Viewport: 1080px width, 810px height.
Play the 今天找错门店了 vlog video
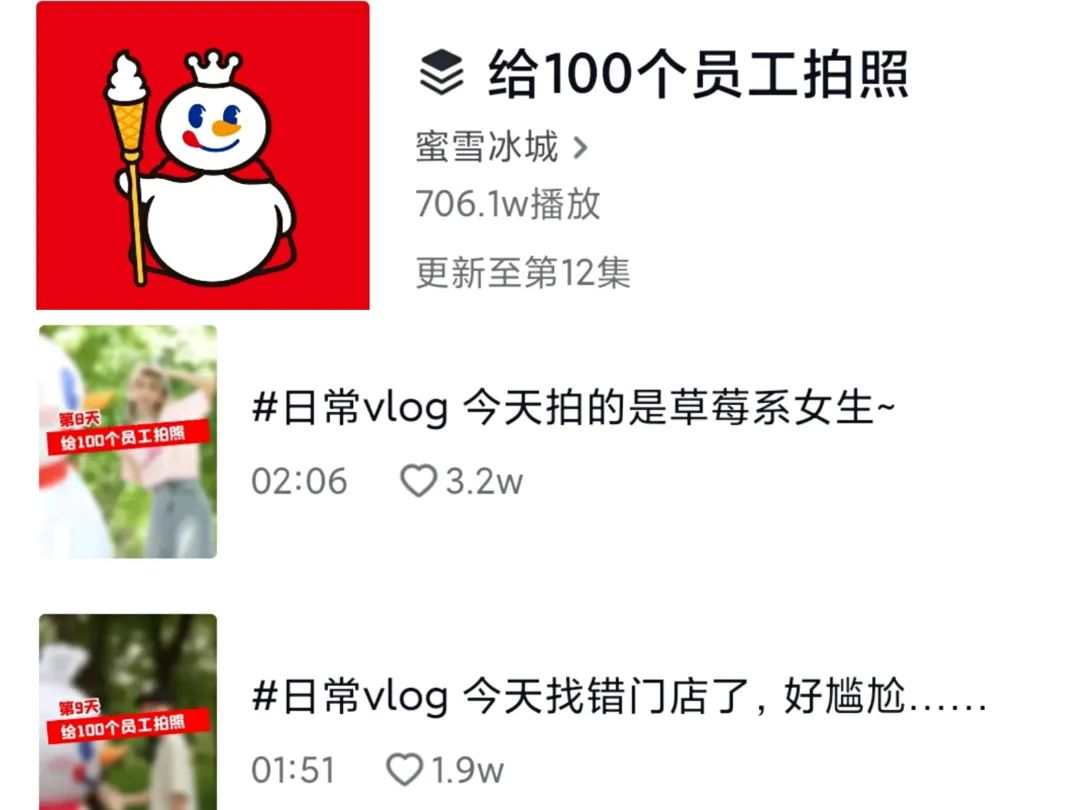619,698
